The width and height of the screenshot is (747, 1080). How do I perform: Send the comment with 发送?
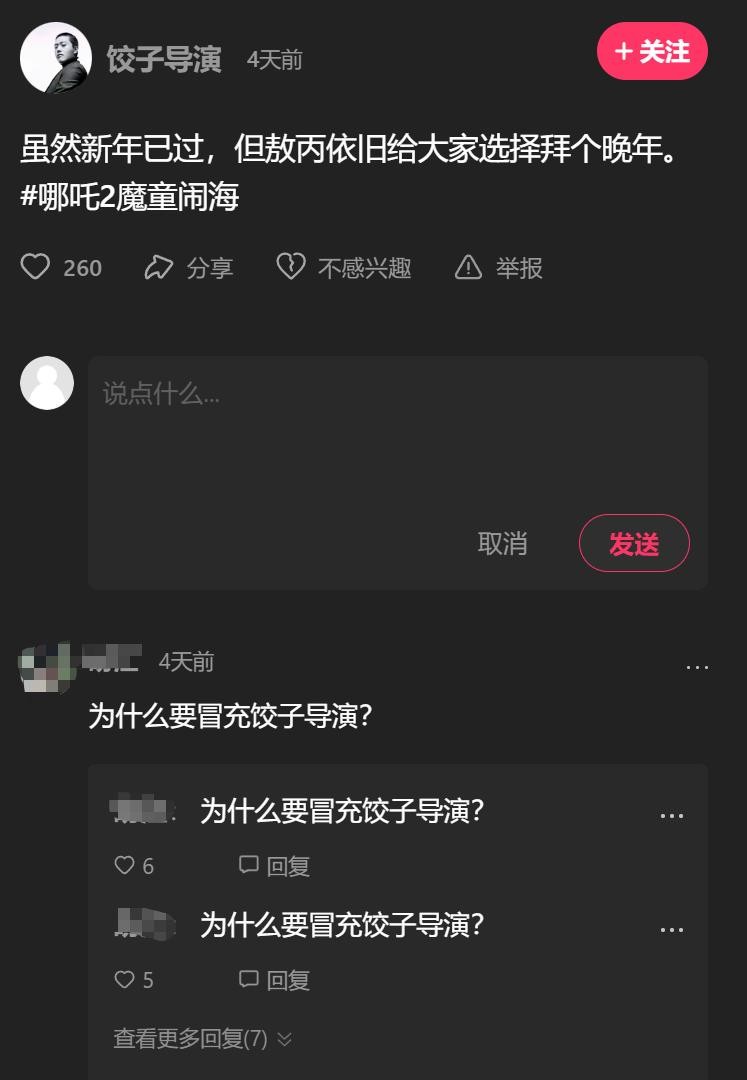click(x=634, y=543)
